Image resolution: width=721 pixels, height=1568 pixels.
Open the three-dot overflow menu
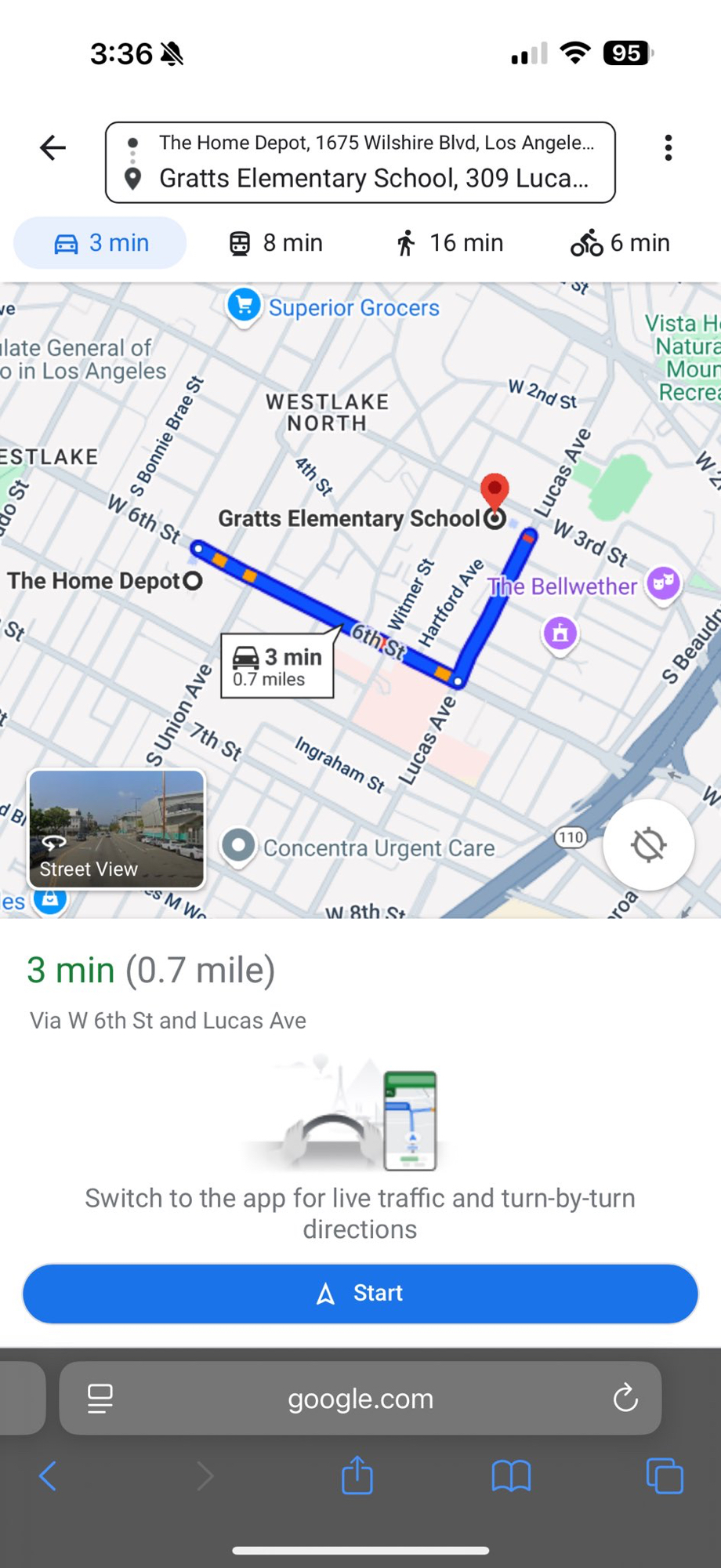click(668, 147)
